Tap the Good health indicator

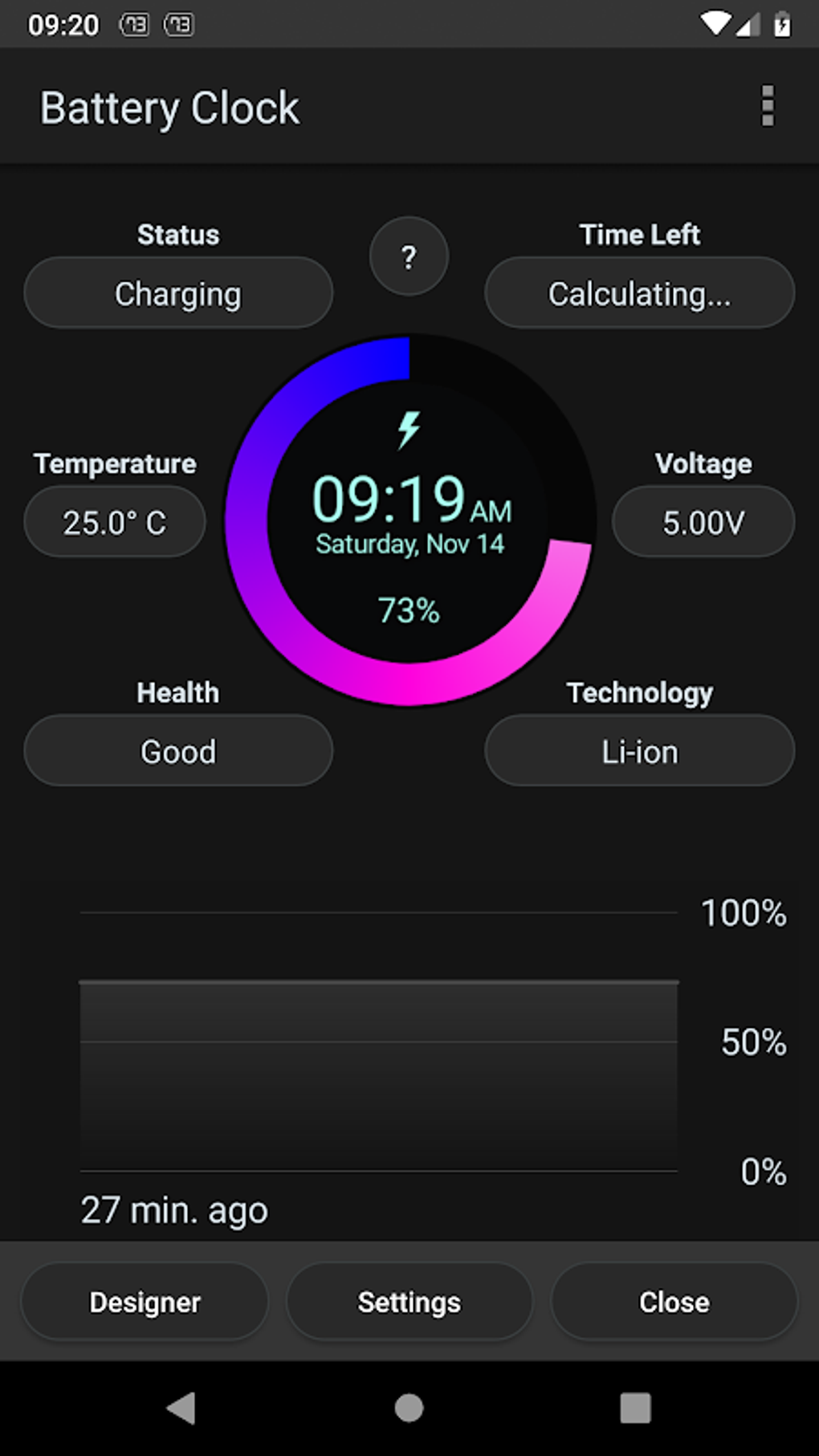pyautogui.click(x=178, y=750)
